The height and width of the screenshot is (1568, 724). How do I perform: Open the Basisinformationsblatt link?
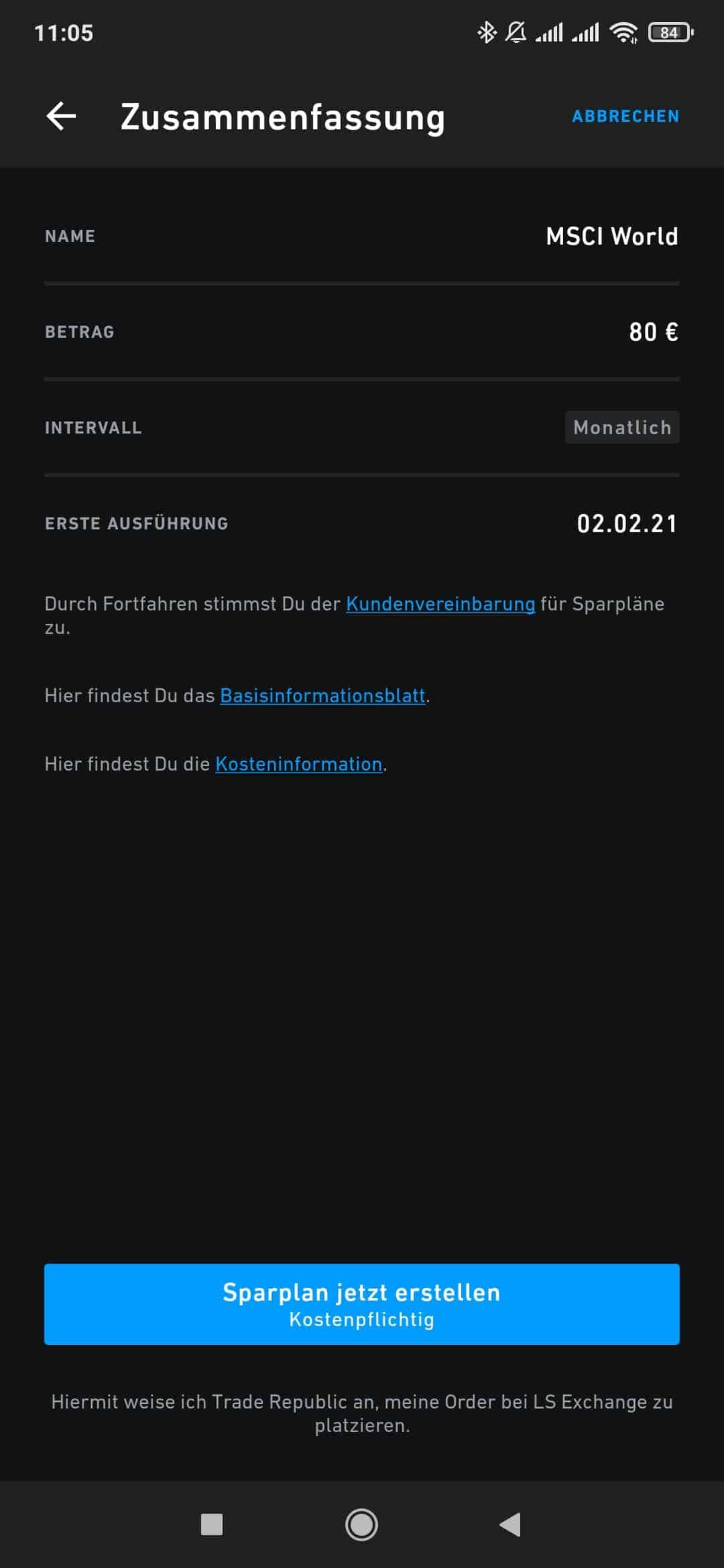[322, 696]
